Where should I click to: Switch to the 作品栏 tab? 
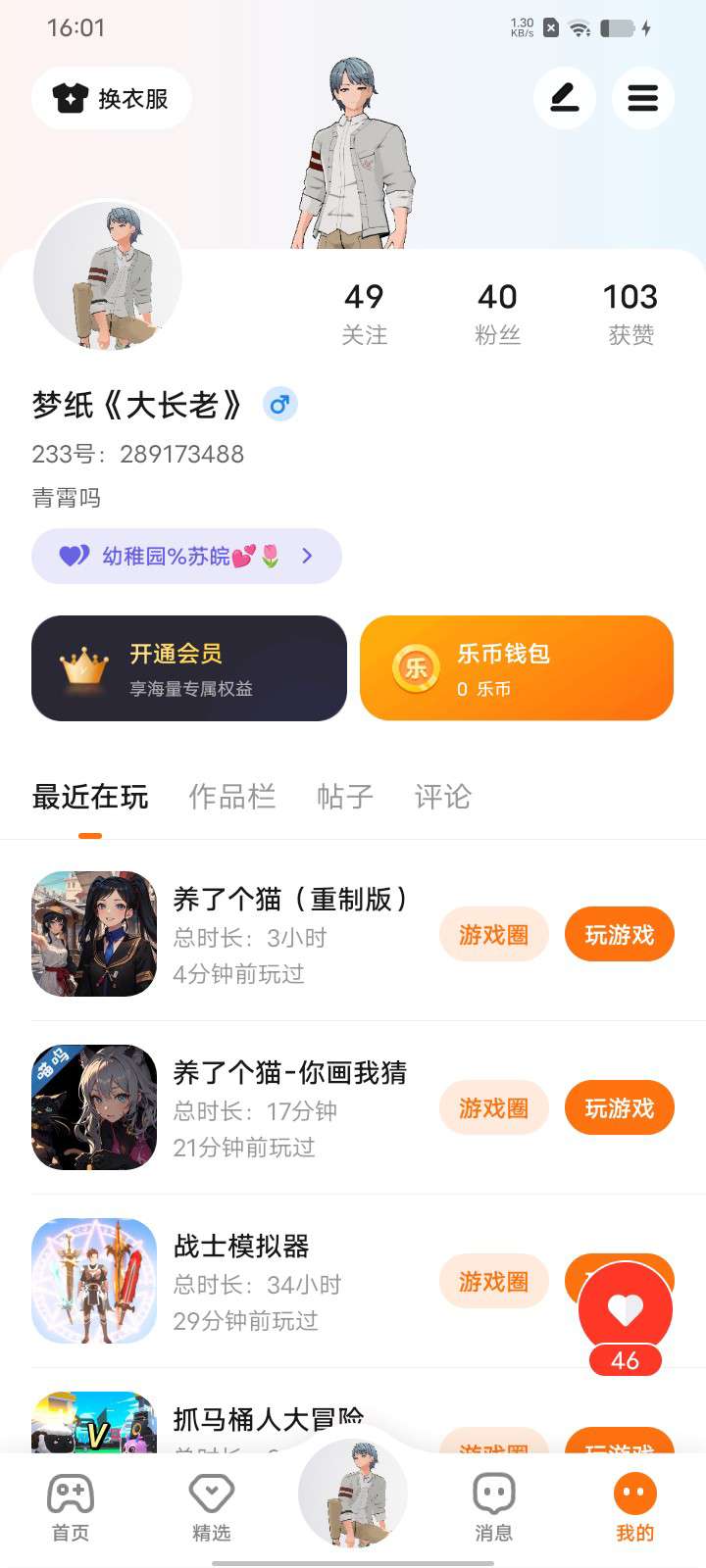pyautogui.click(x=231, y=797)
